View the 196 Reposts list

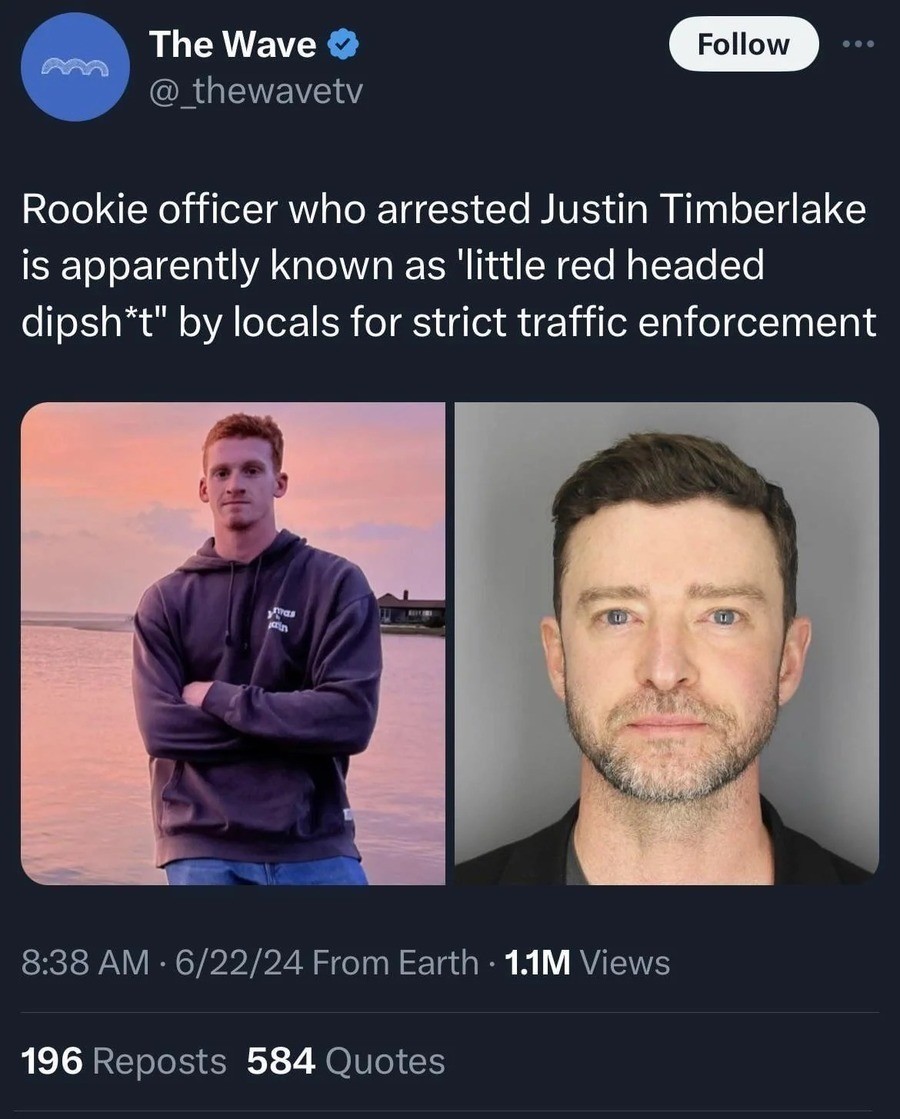pos(123,1061)
